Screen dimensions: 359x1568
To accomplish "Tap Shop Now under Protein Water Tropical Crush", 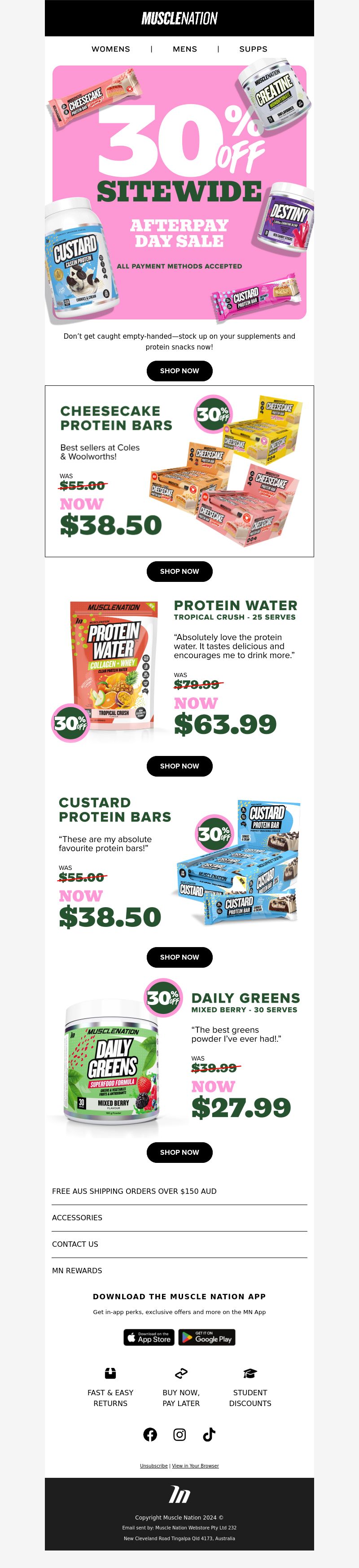I will click(179, 766).
